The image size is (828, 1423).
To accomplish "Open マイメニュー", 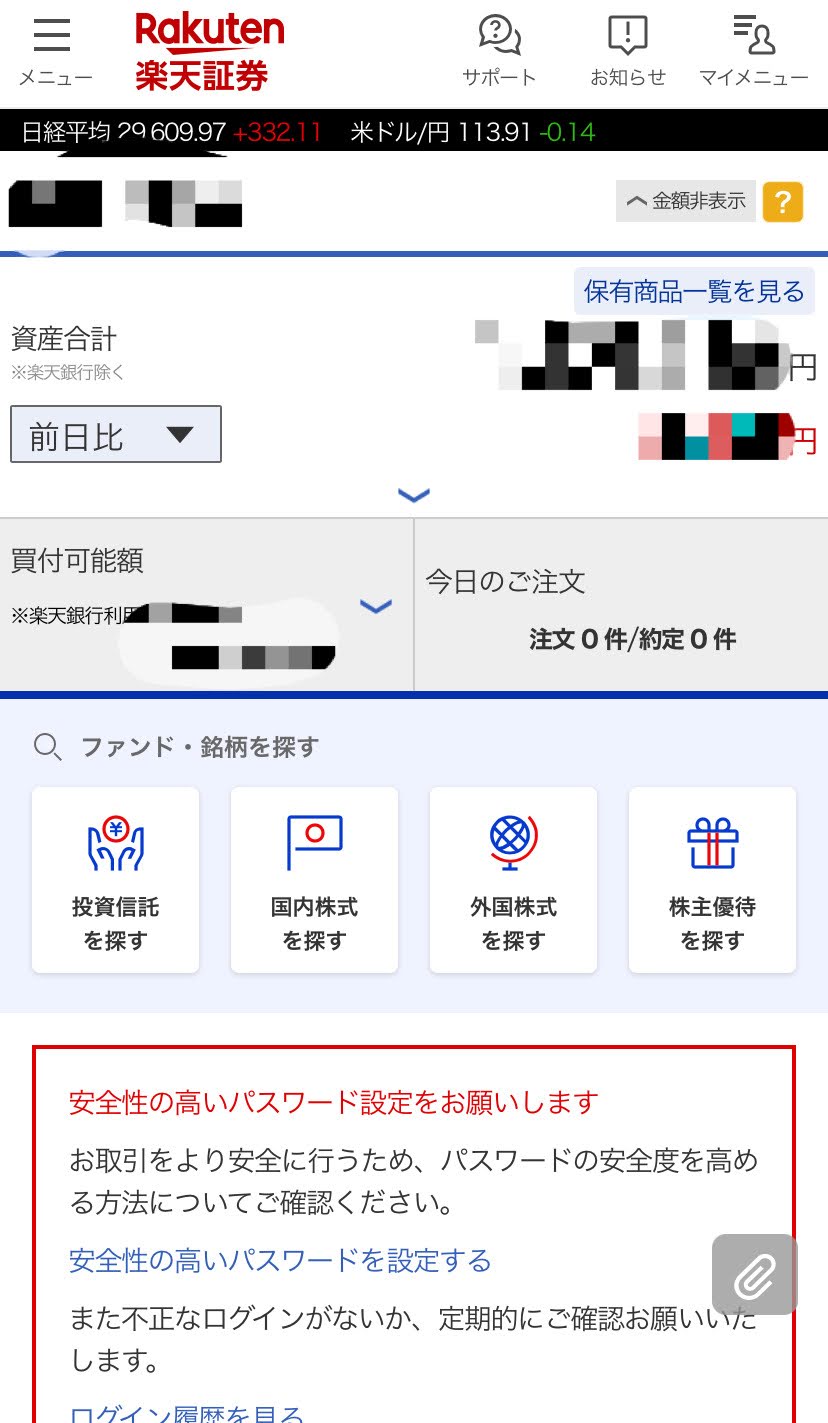I will (753, 51).
